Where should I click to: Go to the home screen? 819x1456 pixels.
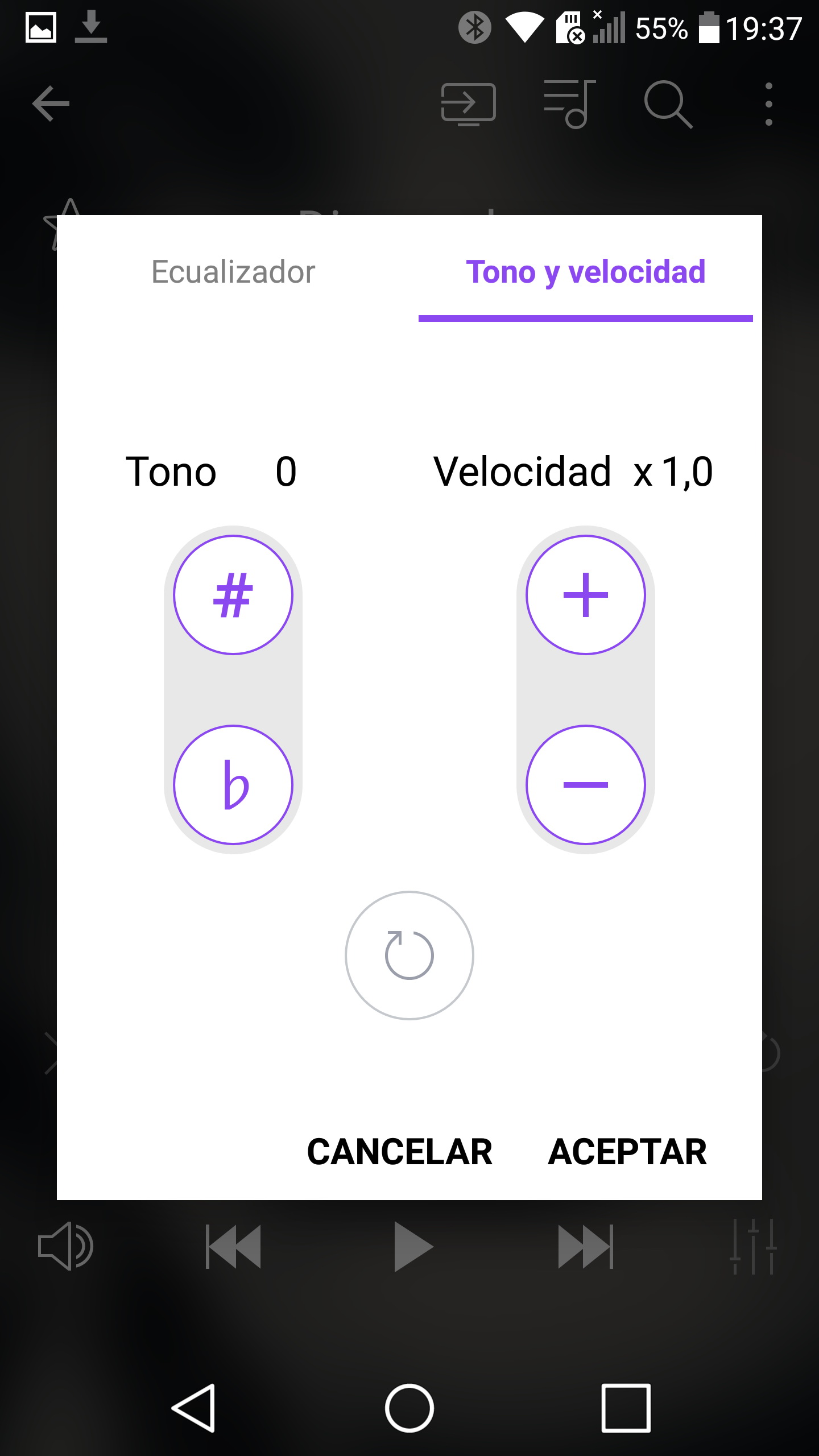click(x=409, y=1408)
